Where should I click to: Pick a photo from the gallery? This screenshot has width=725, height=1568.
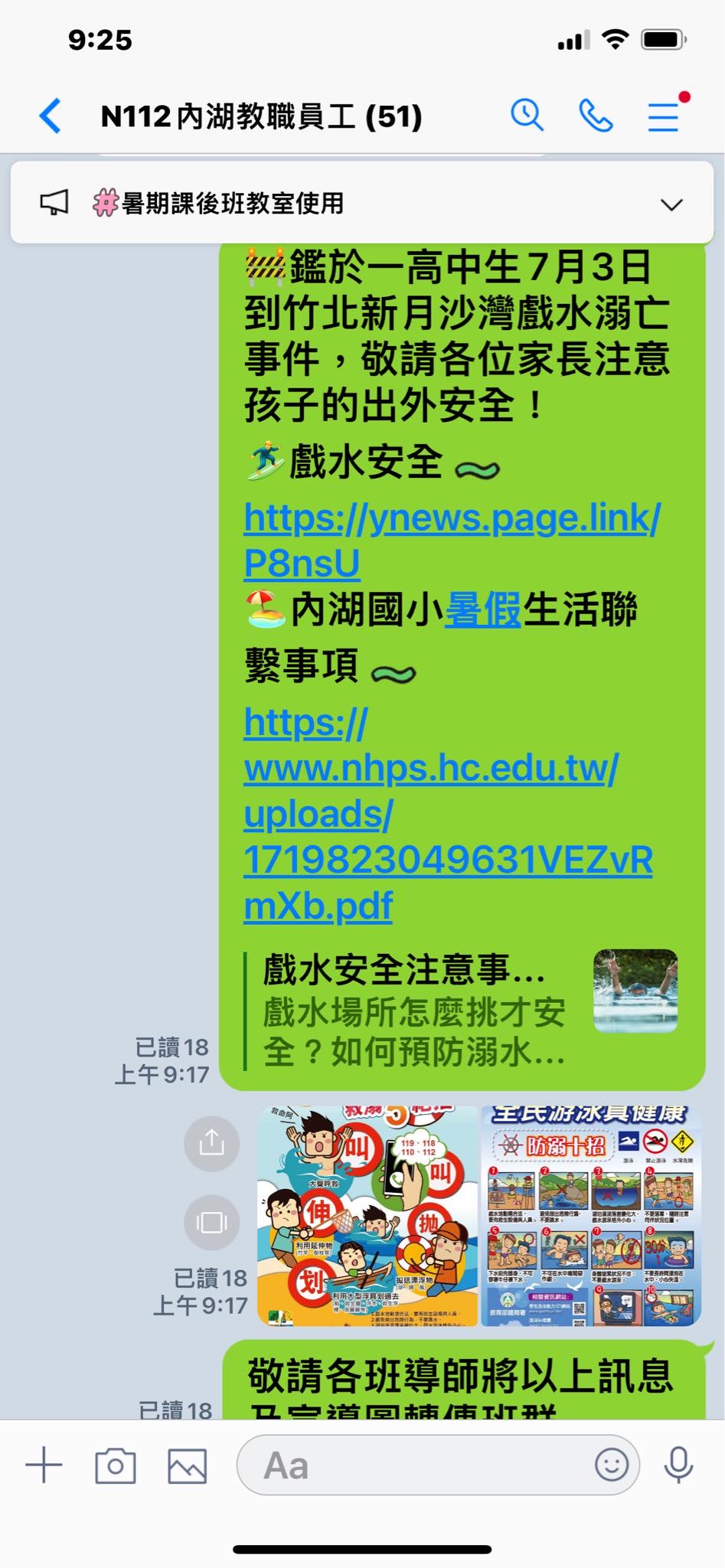point(187,1465)
